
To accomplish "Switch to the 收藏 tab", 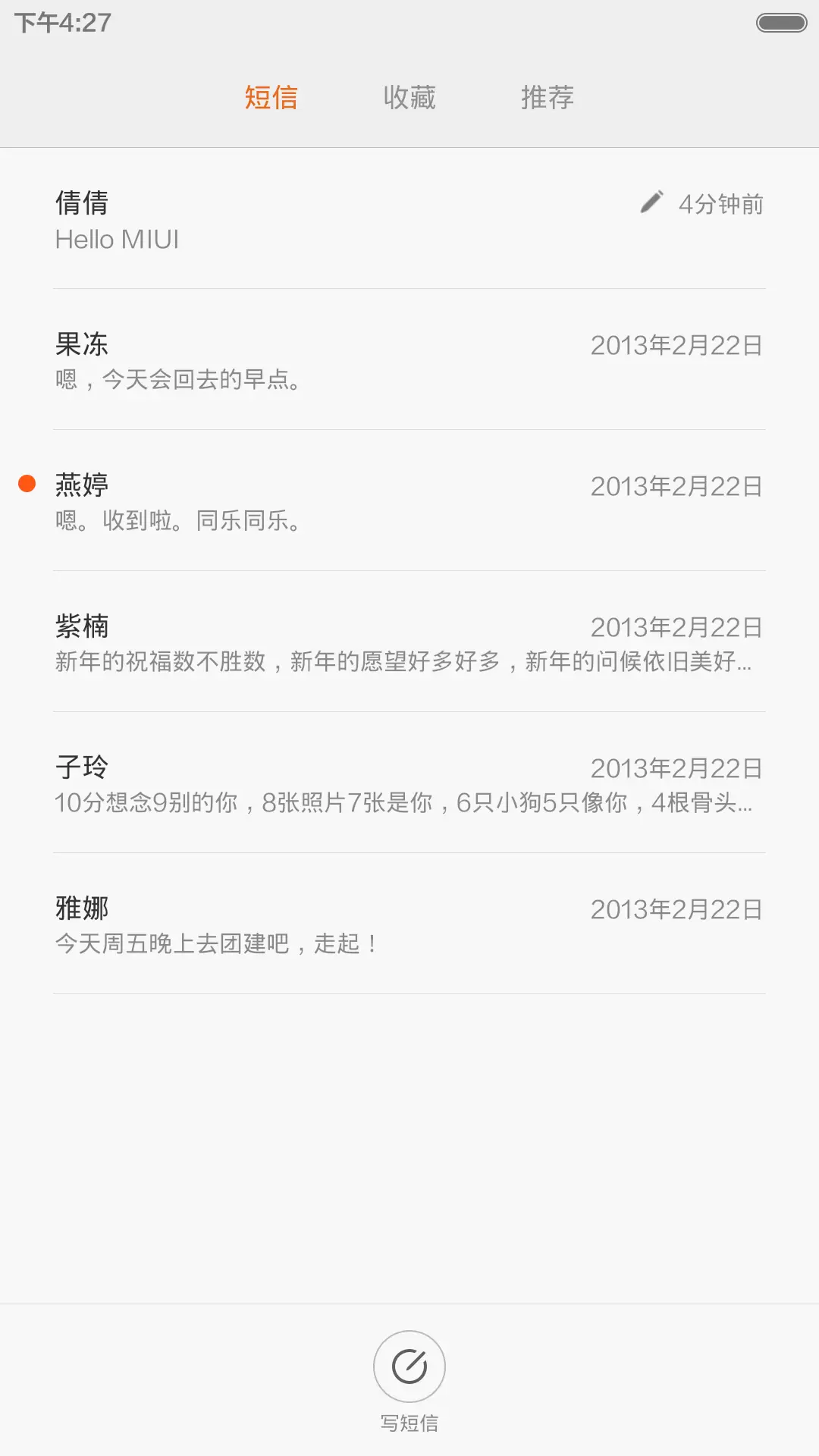I will click(x=408, y=97).
